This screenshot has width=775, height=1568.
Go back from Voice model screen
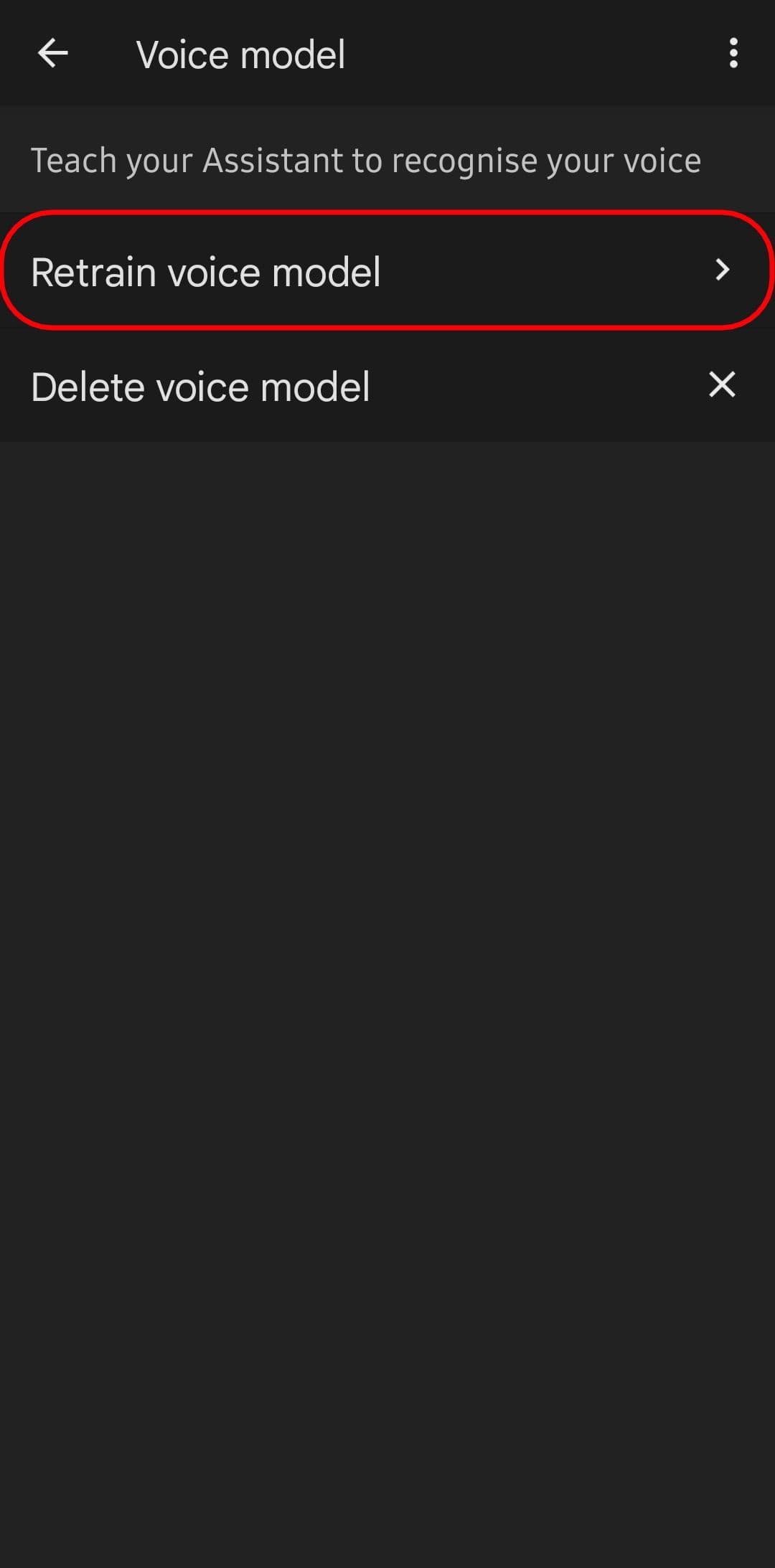[x=52, y=54]
